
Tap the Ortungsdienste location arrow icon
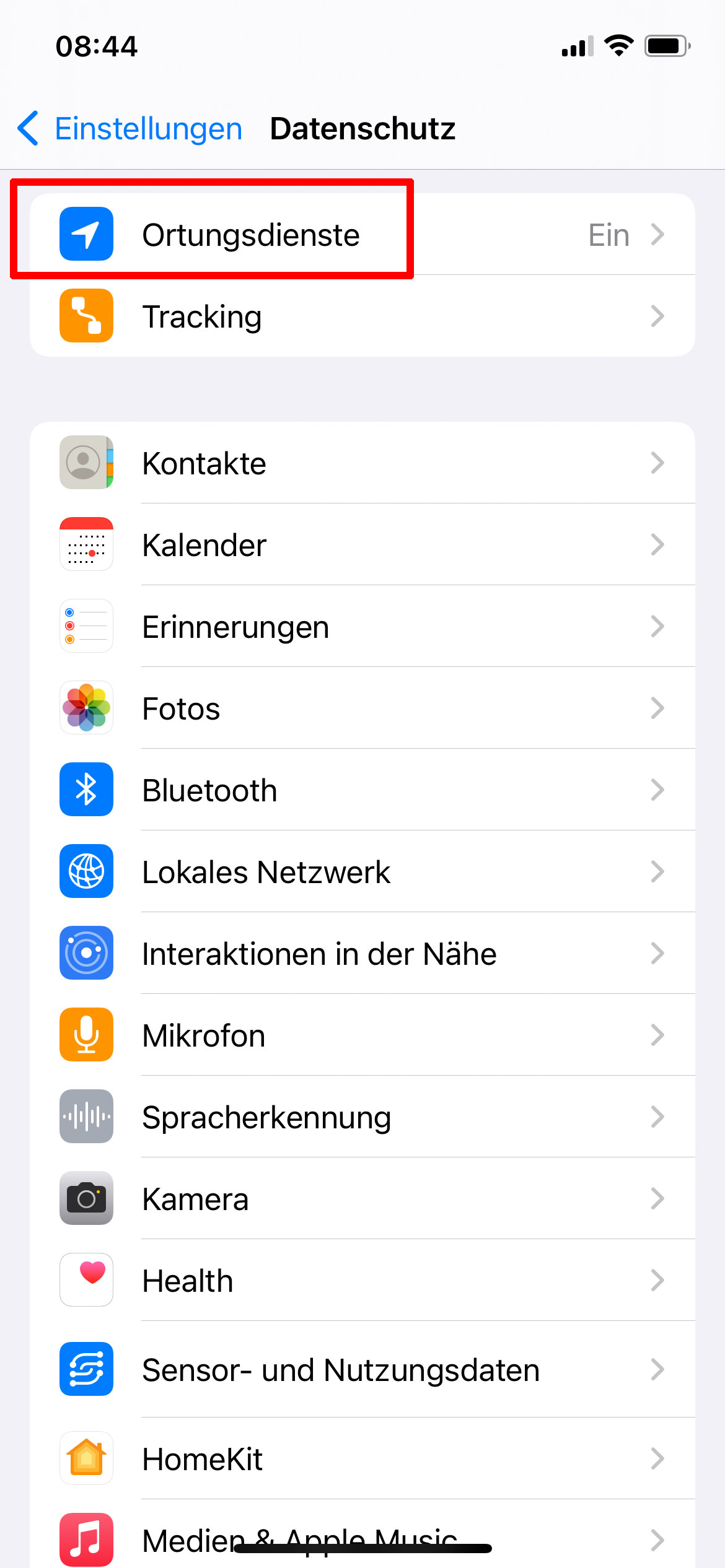86,234
